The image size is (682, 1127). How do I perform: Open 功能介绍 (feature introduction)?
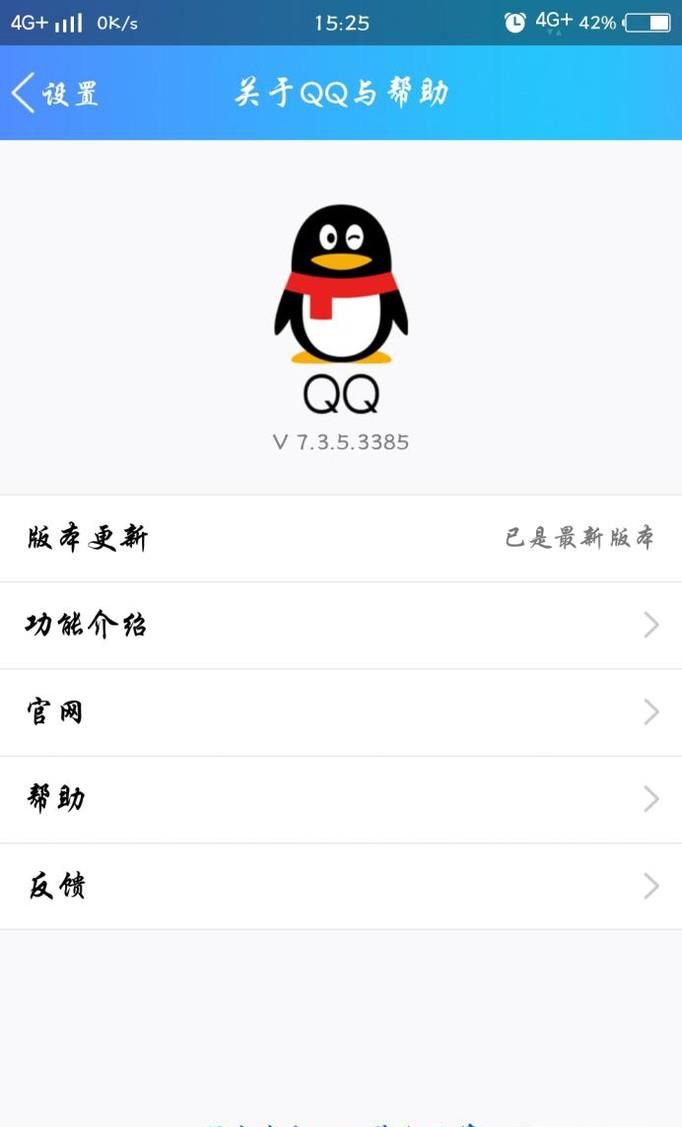click(x=340, y=625)
